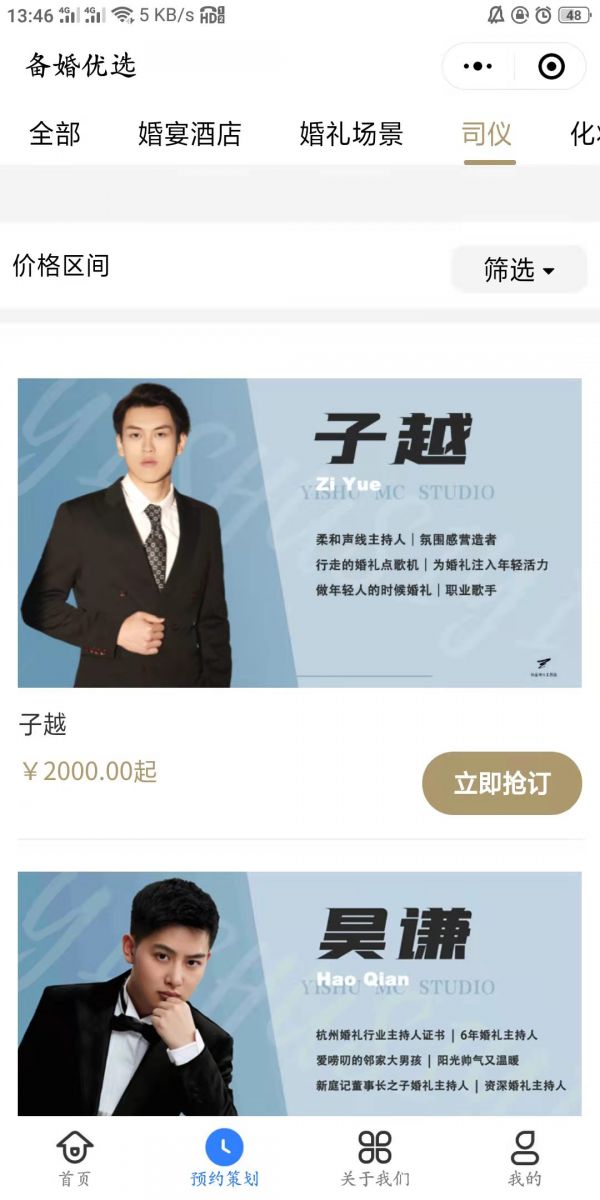The image size is (600, 1200).
Task: Open the 子越 host banner card
Action: click(x=300, y=532)
